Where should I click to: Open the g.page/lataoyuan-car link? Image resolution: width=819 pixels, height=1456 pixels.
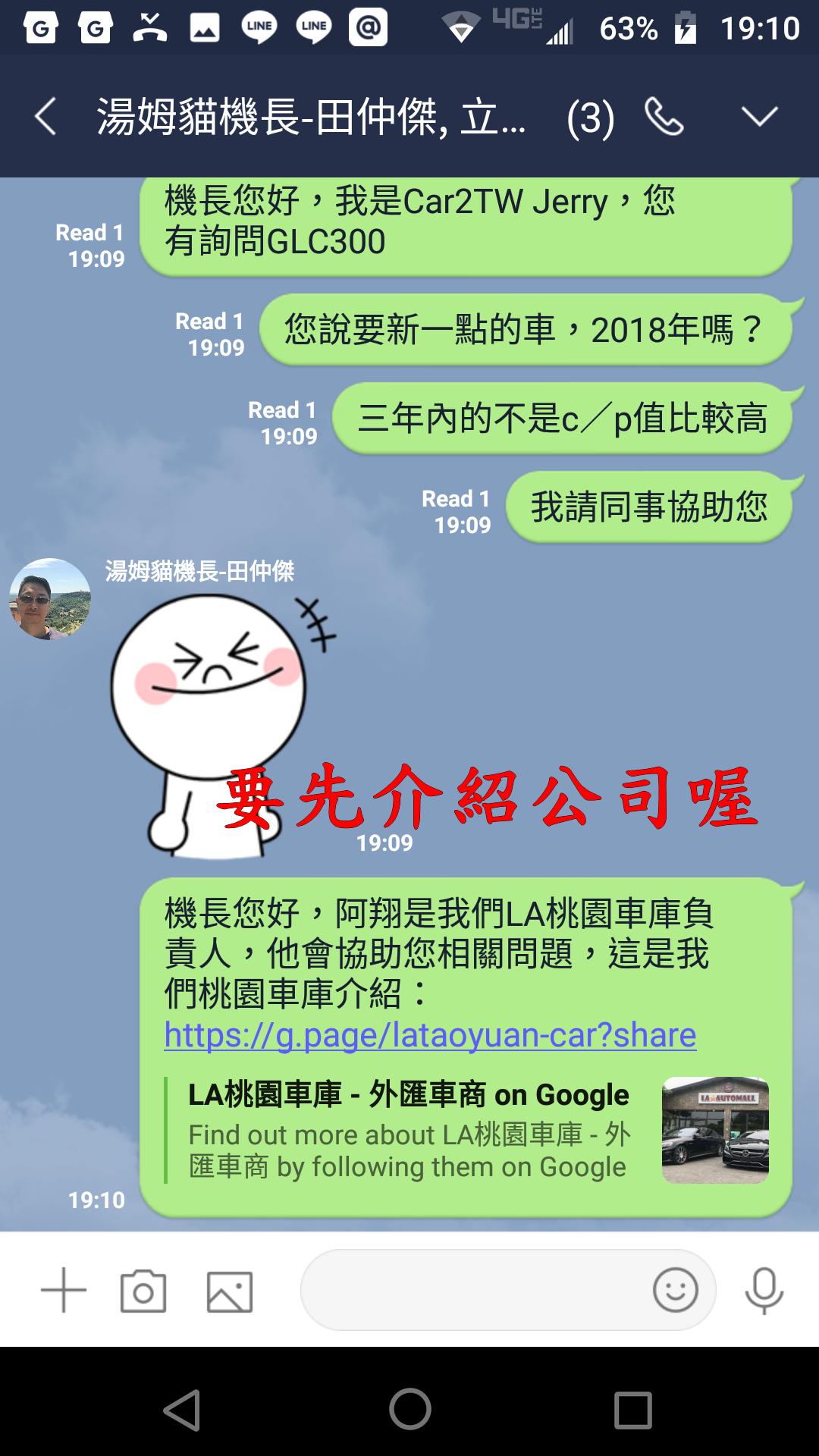click(x=430, y=1034)
